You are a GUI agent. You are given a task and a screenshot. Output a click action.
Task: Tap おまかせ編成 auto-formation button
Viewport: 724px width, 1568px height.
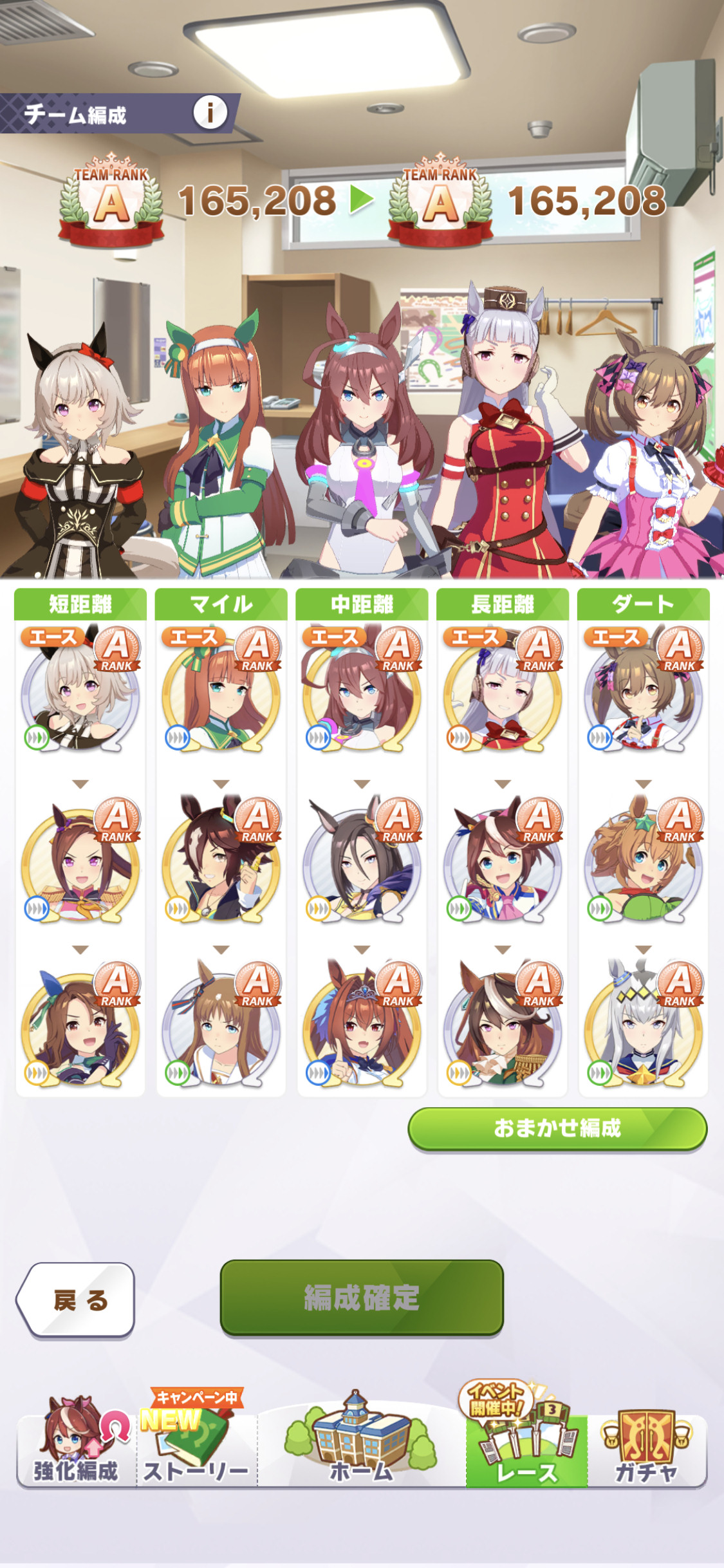pos(557,1128)
